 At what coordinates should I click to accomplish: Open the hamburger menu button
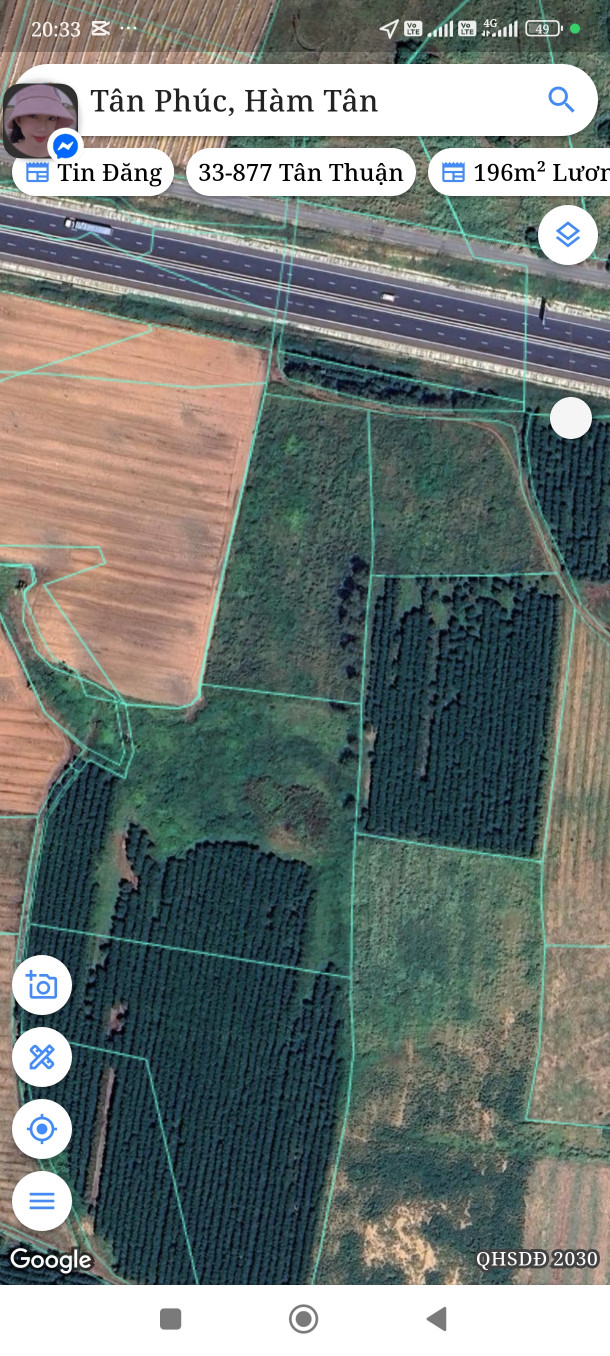pyautogui.click(x=42, y=1200)
